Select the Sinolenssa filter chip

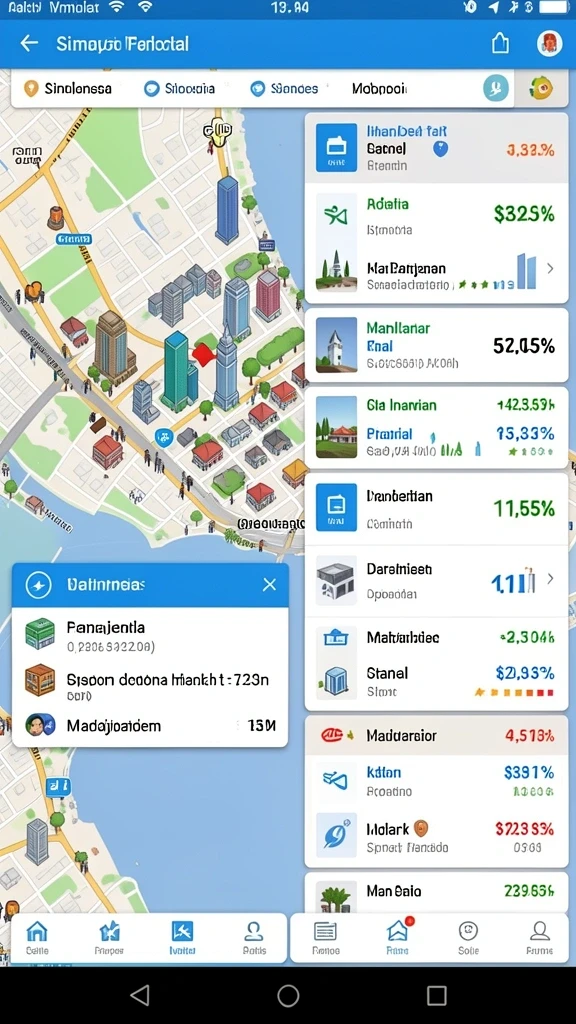[68, 88]
